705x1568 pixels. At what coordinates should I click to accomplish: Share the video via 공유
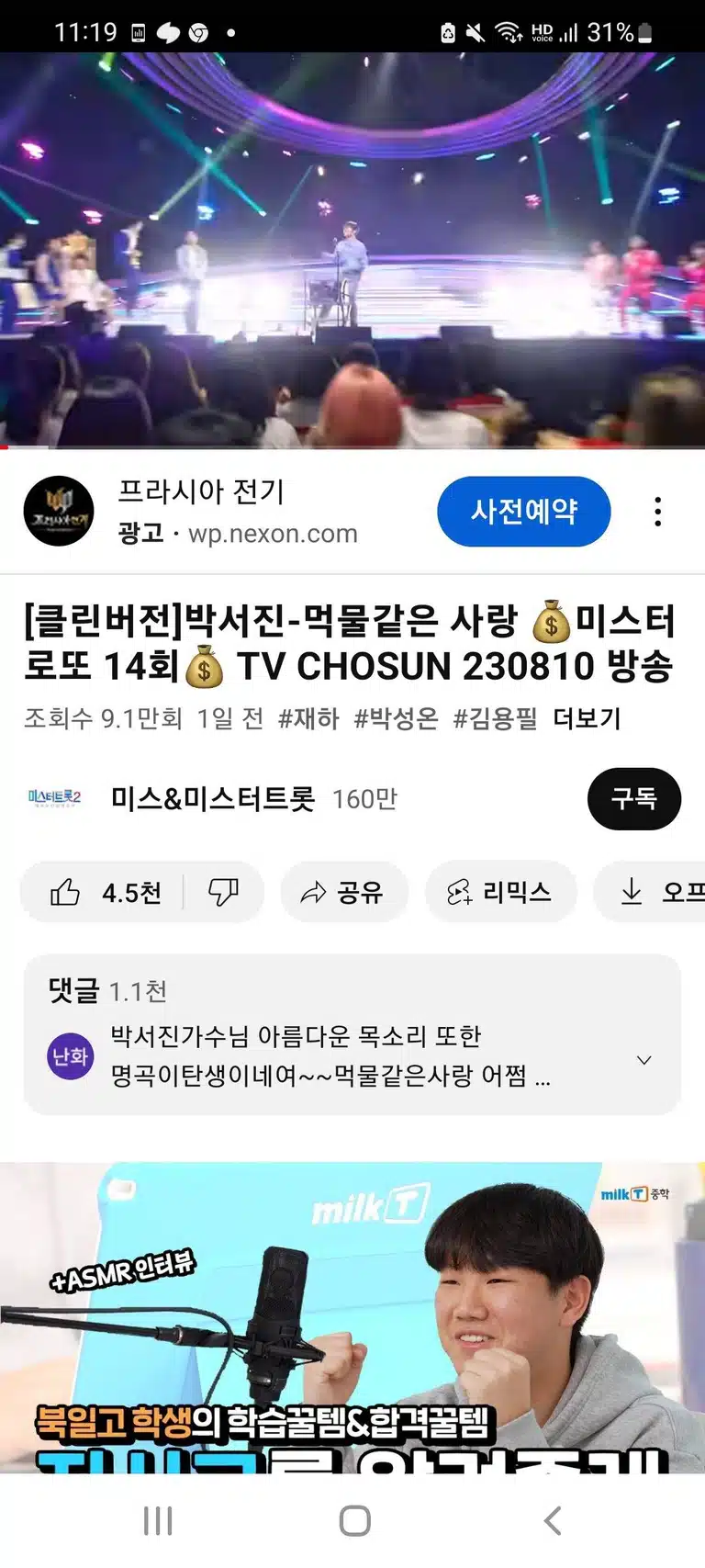pyautogui.click(x=343, y=892)
